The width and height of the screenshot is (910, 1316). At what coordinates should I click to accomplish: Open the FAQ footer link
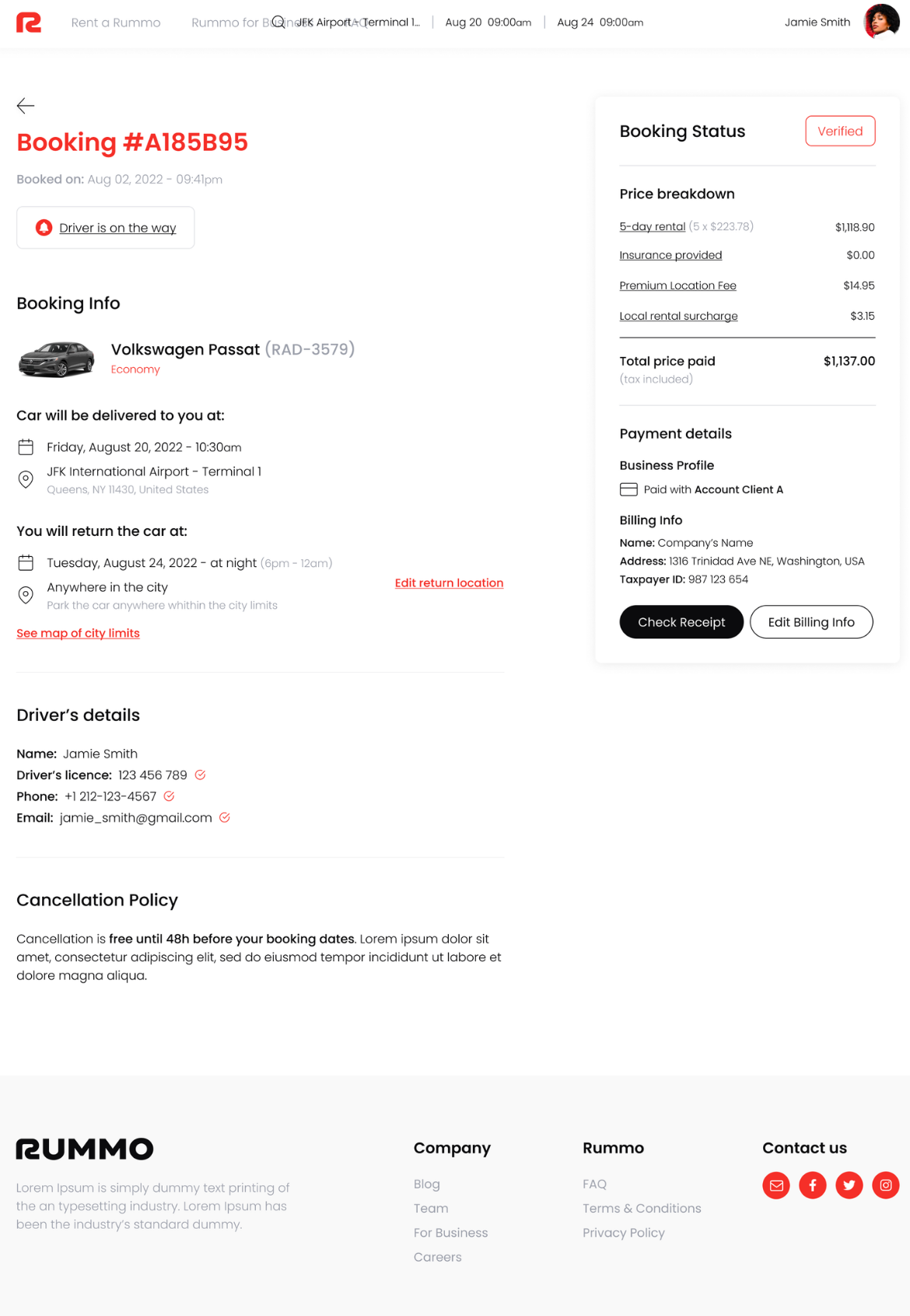(x=594, y=1184)
